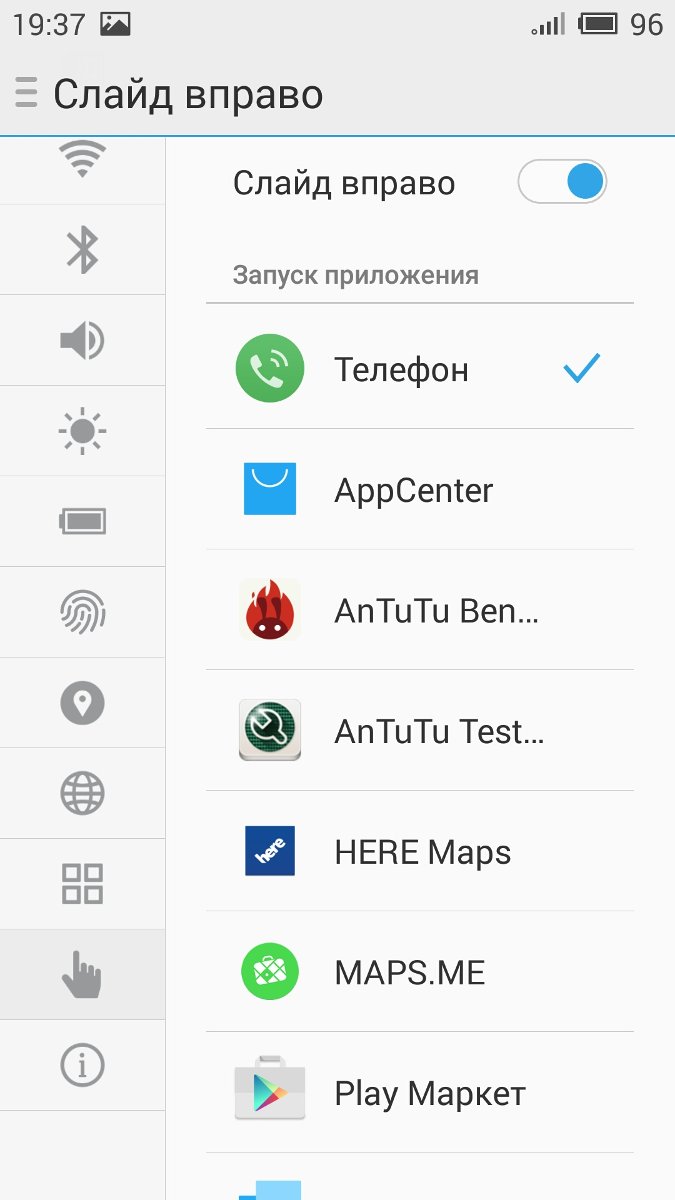Go to Bluetooth settings section

82,249
